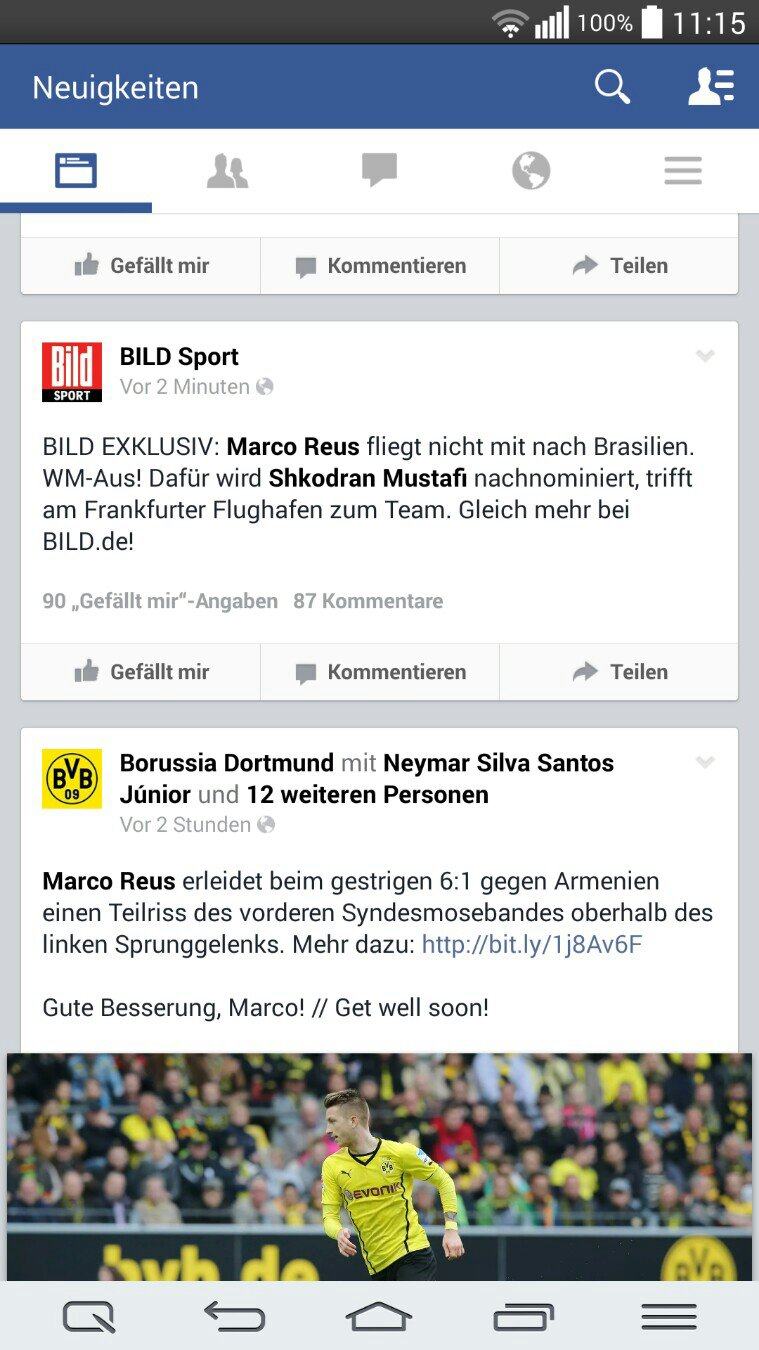Image resolution: width=759 pixels, height=1350 pixels.
Task: Switch to the messages tab
Action: coord(379,171)
